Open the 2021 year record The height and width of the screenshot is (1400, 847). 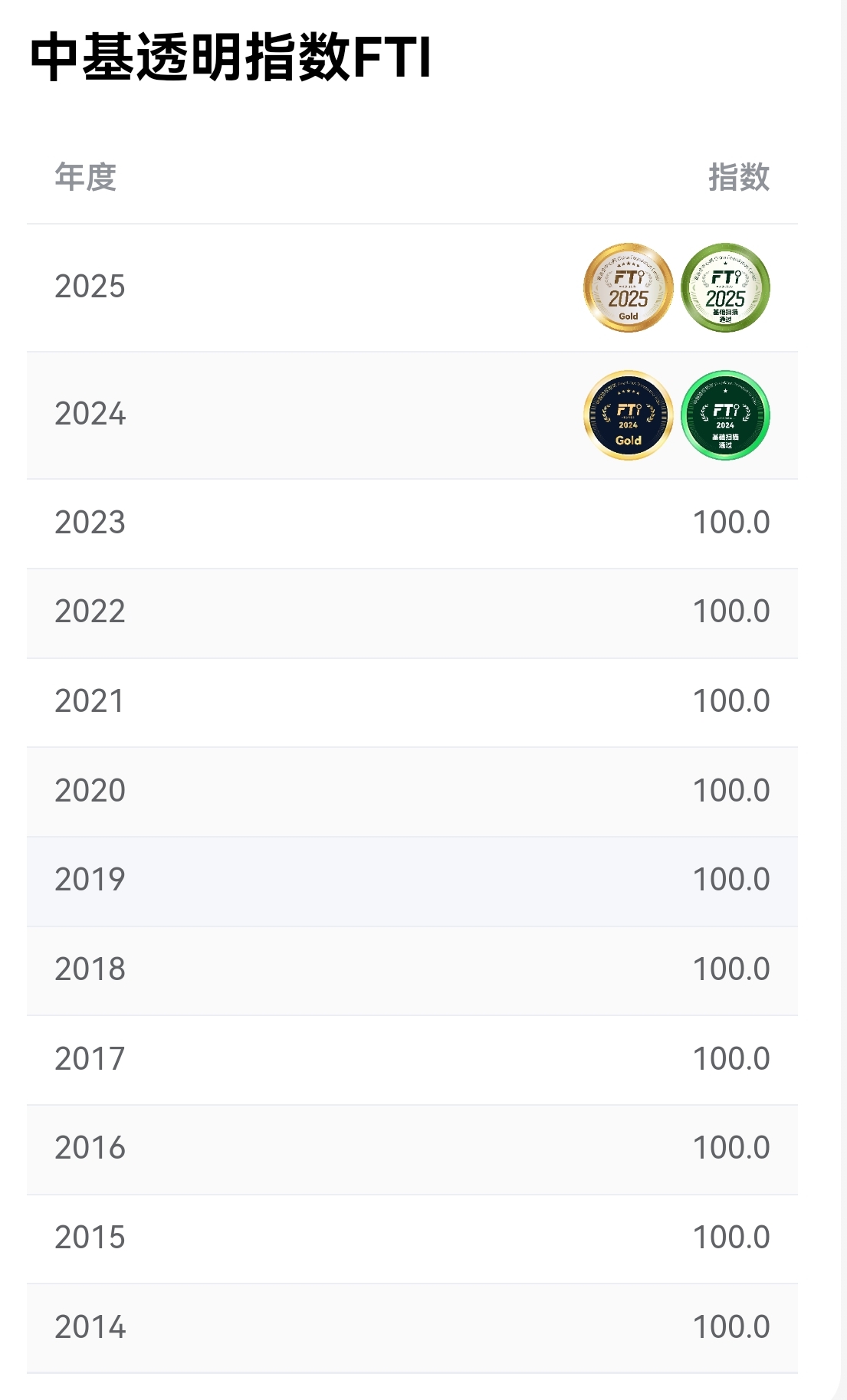(x=90, y=703)
